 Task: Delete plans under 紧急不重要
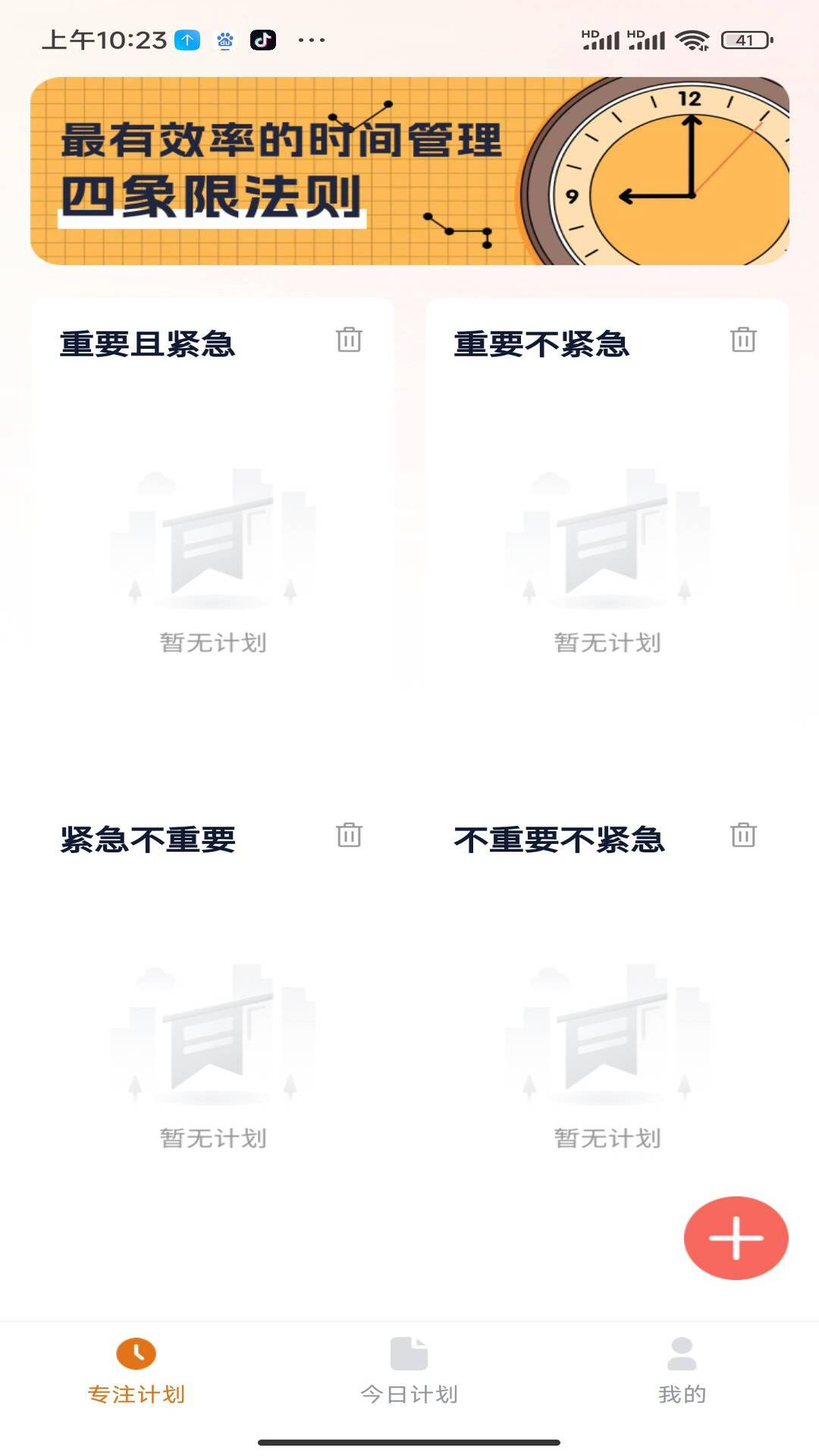[x=349, y=834]
